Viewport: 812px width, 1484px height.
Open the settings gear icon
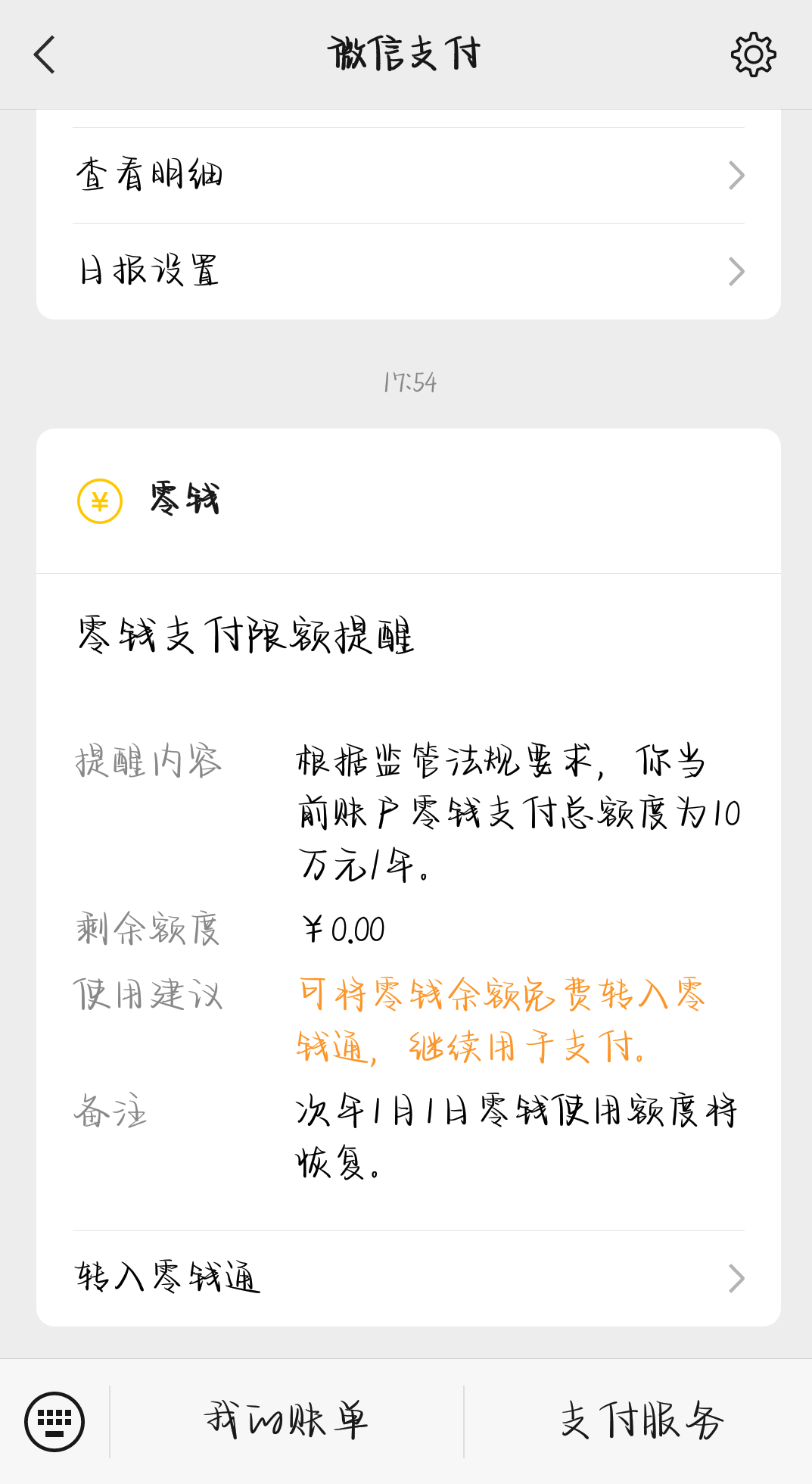(x=753, y=55)
